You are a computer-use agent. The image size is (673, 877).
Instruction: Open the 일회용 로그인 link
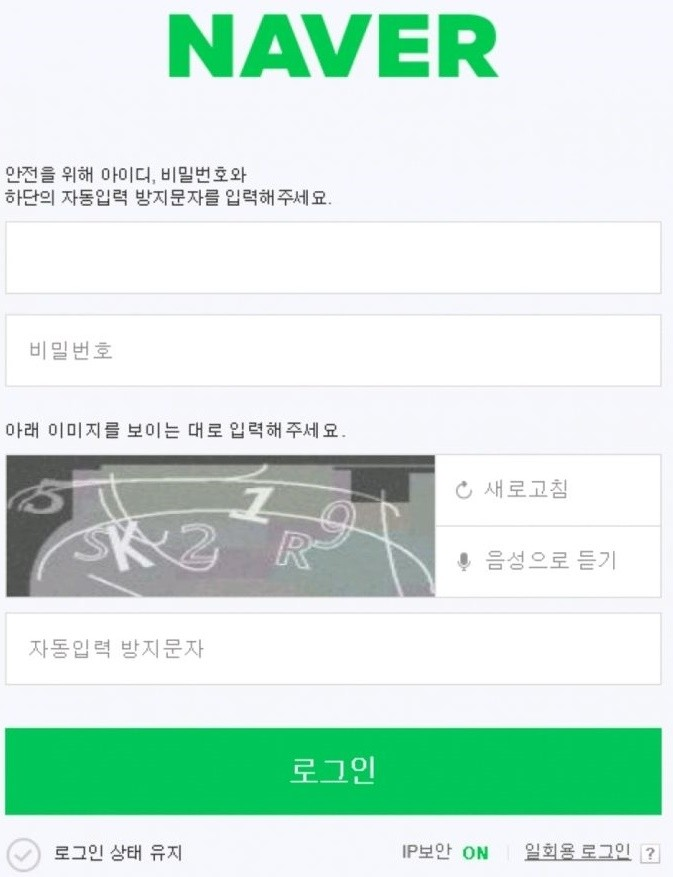577,852
